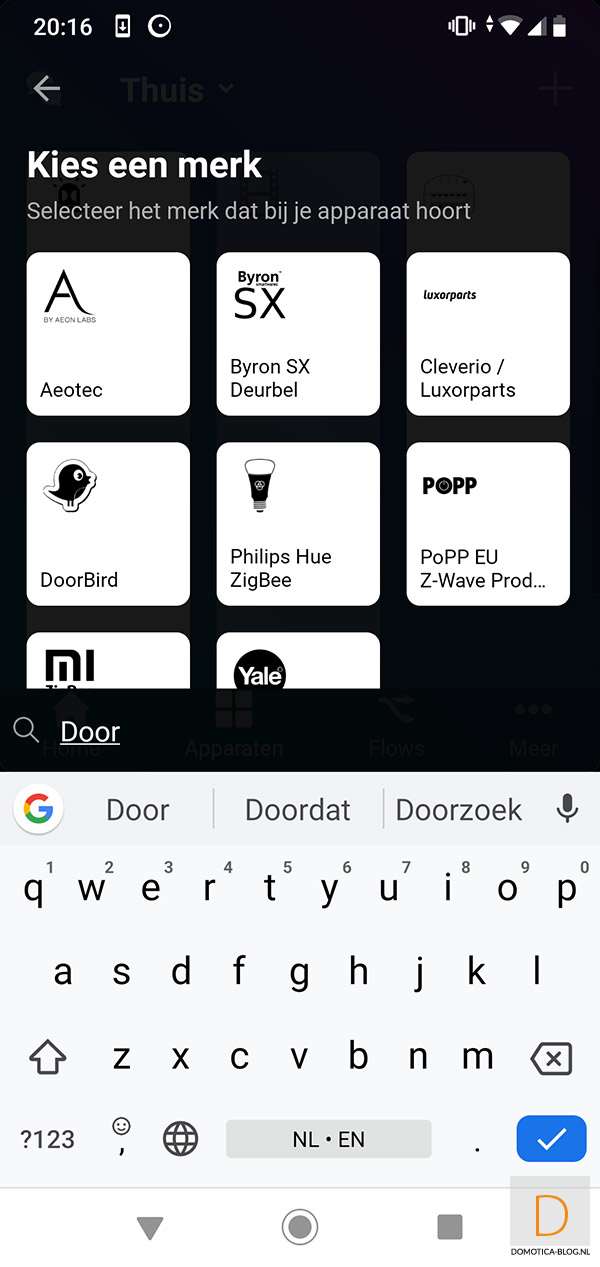
Task: Open PoPP EU Z-Wave Products brand
Action: [x=488, y=523]
